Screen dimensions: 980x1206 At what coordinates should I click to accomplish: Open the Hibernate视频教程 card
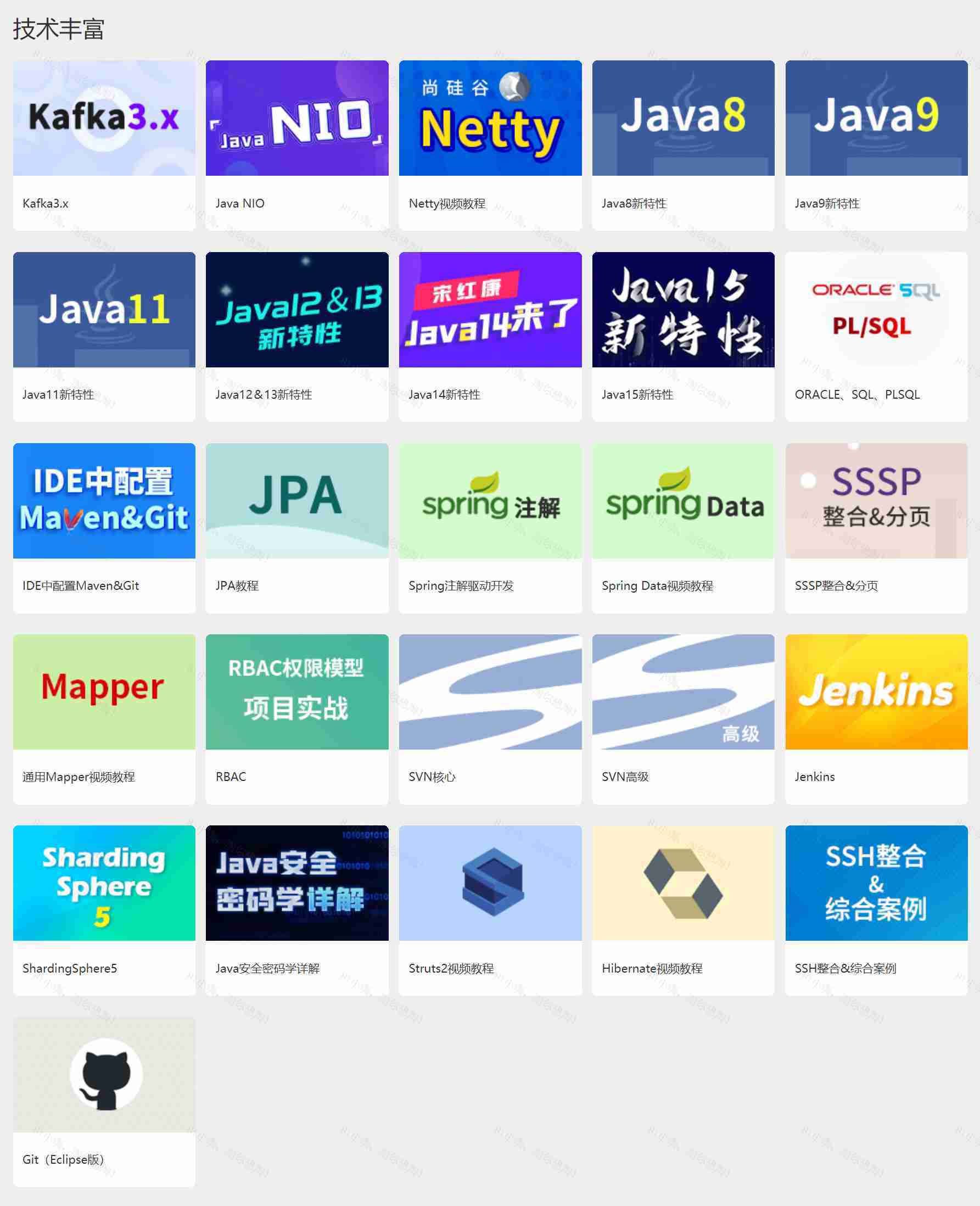(683, 884)
